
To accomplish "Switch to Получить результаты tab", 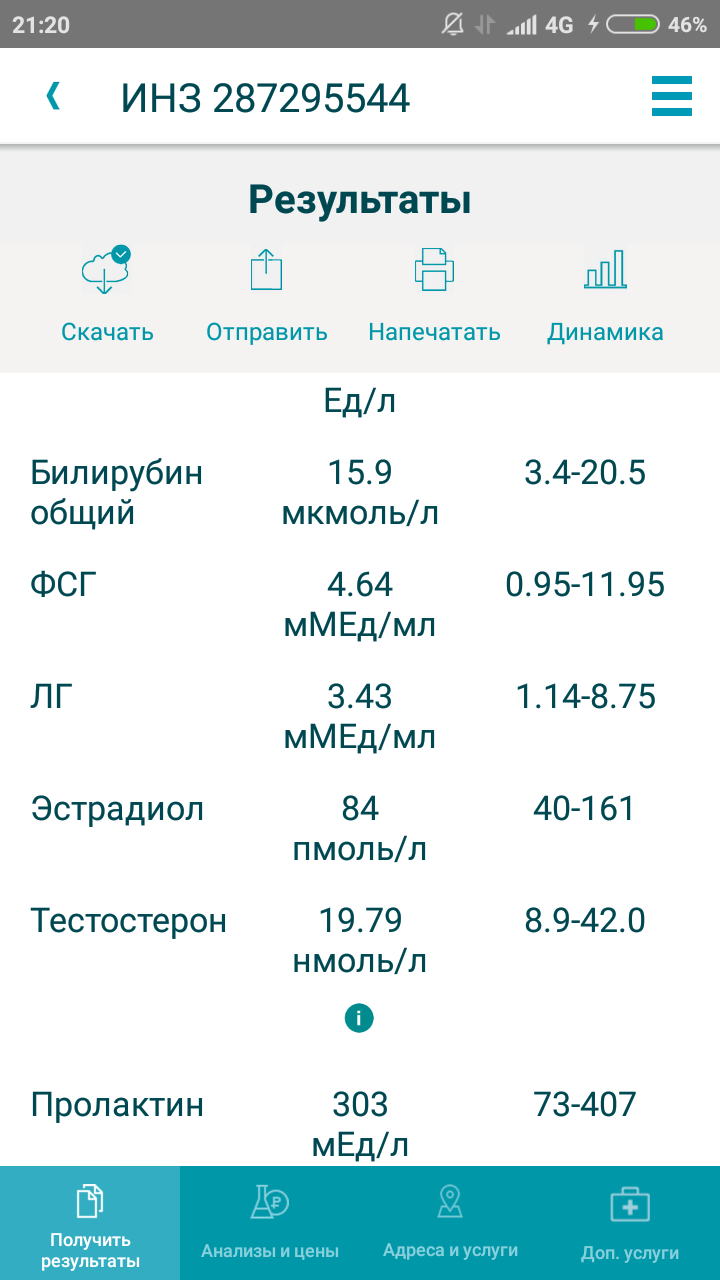I will (x=90, y=1223).
